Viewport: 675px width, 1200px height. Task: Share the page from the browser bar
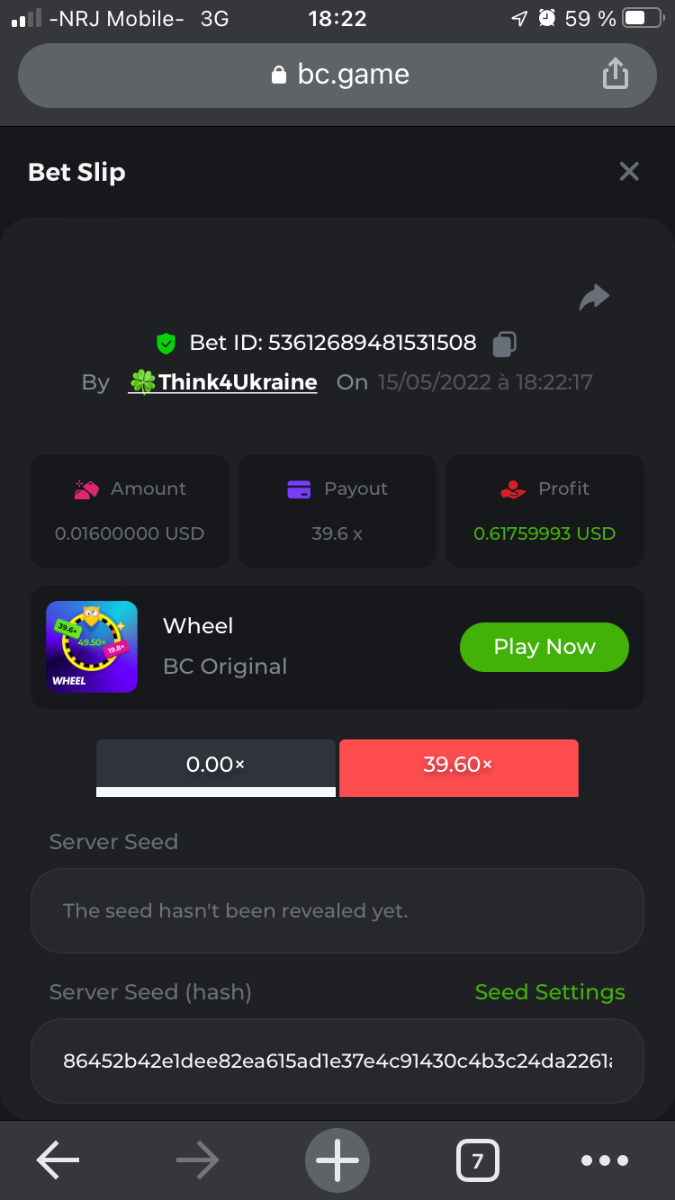[x=615, y=73]
